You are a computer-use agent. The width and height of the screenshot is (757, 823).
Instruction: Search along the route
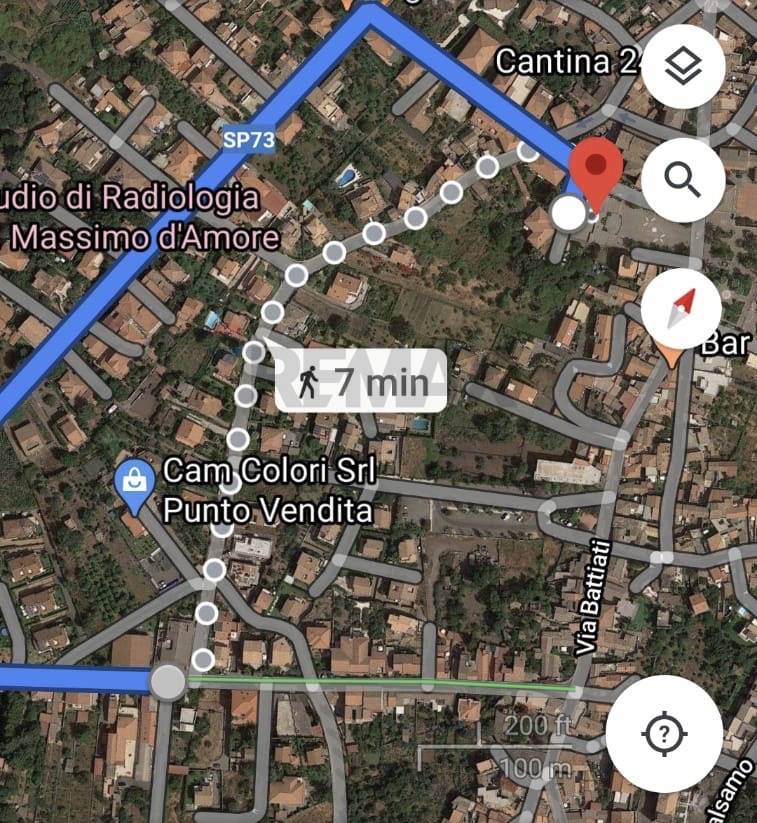pos(683,180)
